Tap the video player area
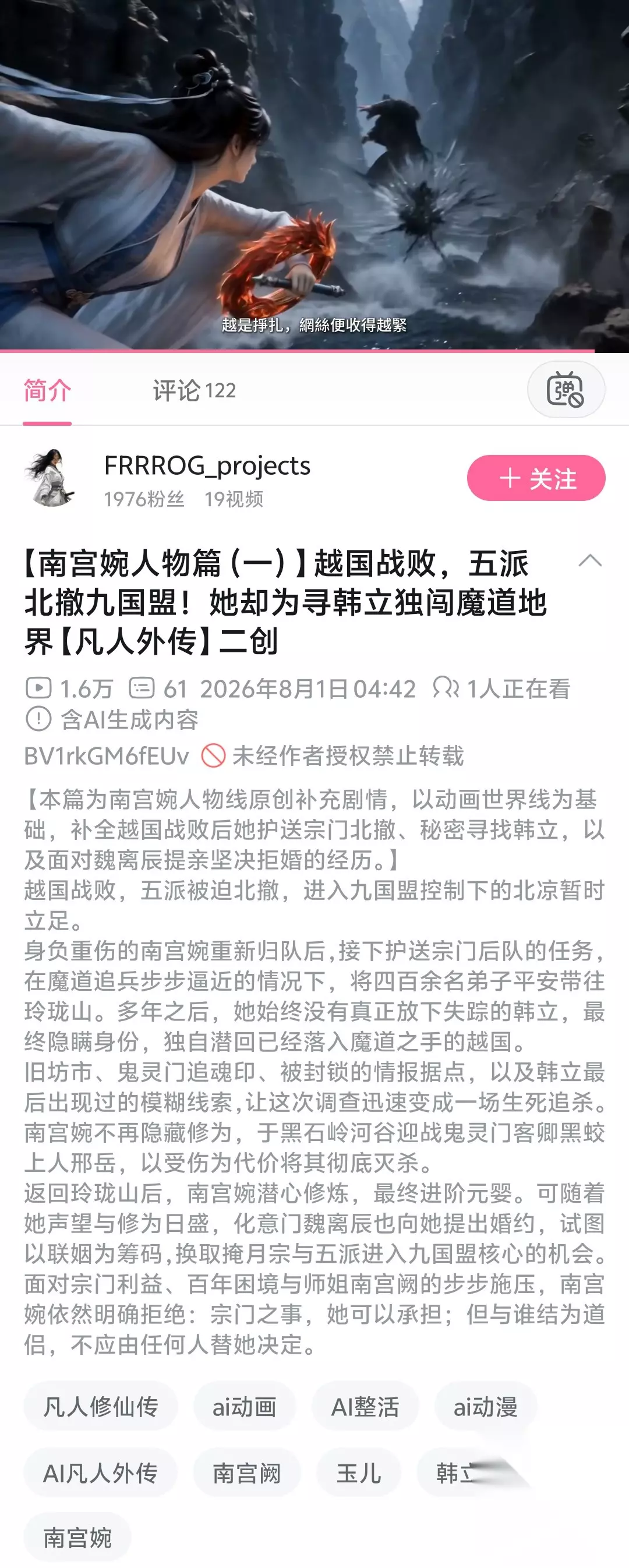 coord(314,175)
